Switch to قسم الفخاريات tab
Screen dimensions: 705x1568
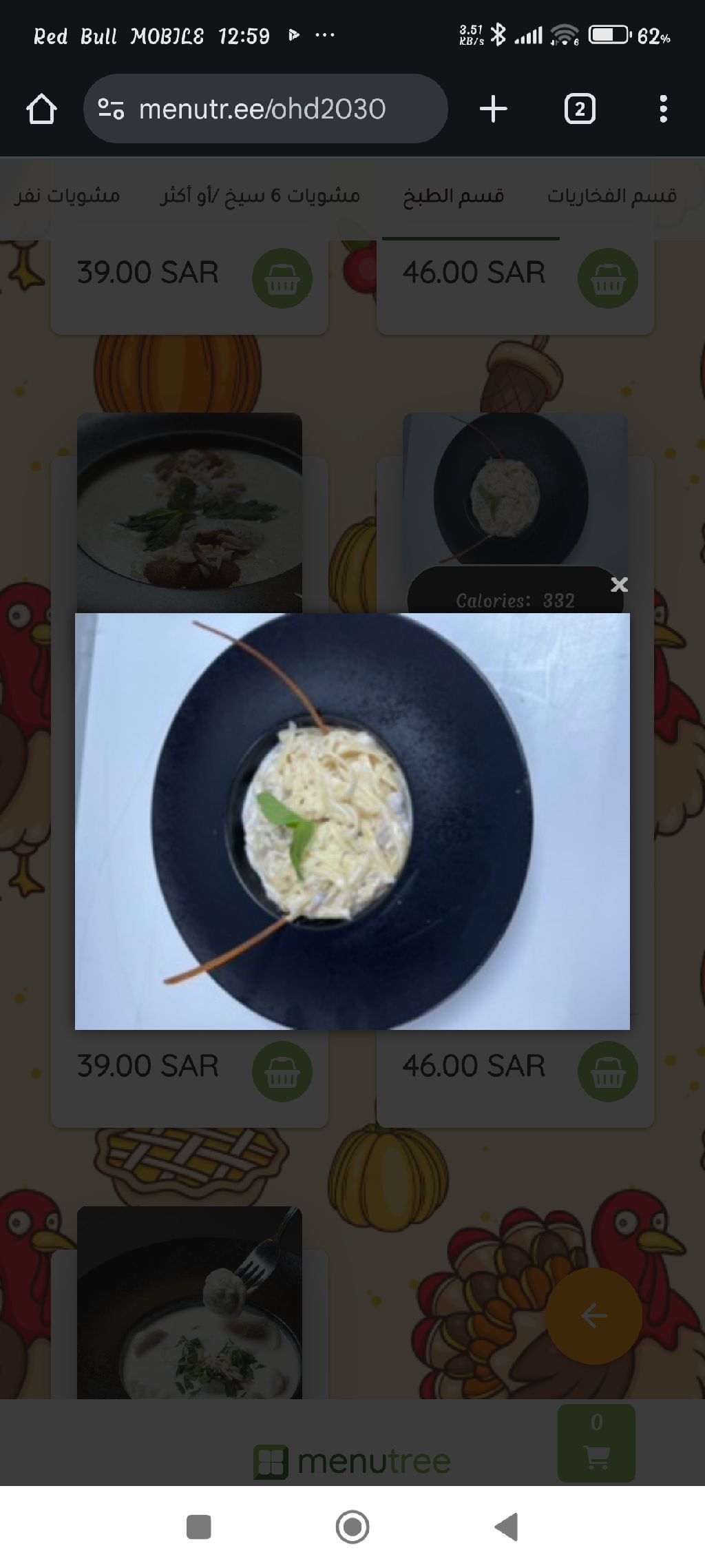(611, 196)
